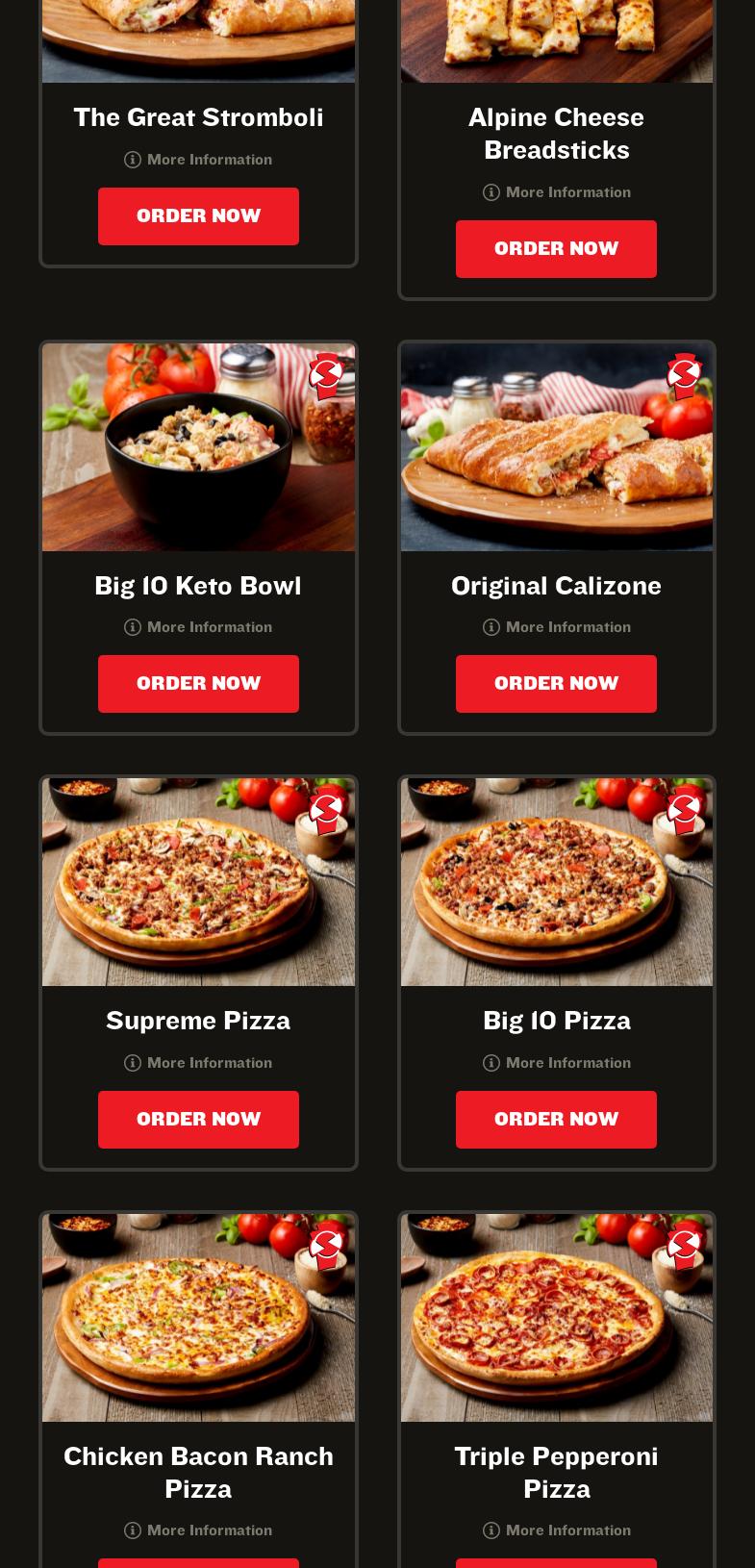Click the info icon next to Big 10 Keto Bowl
The width and height of the screenshot is (755, 1568).
click(133, 627)
